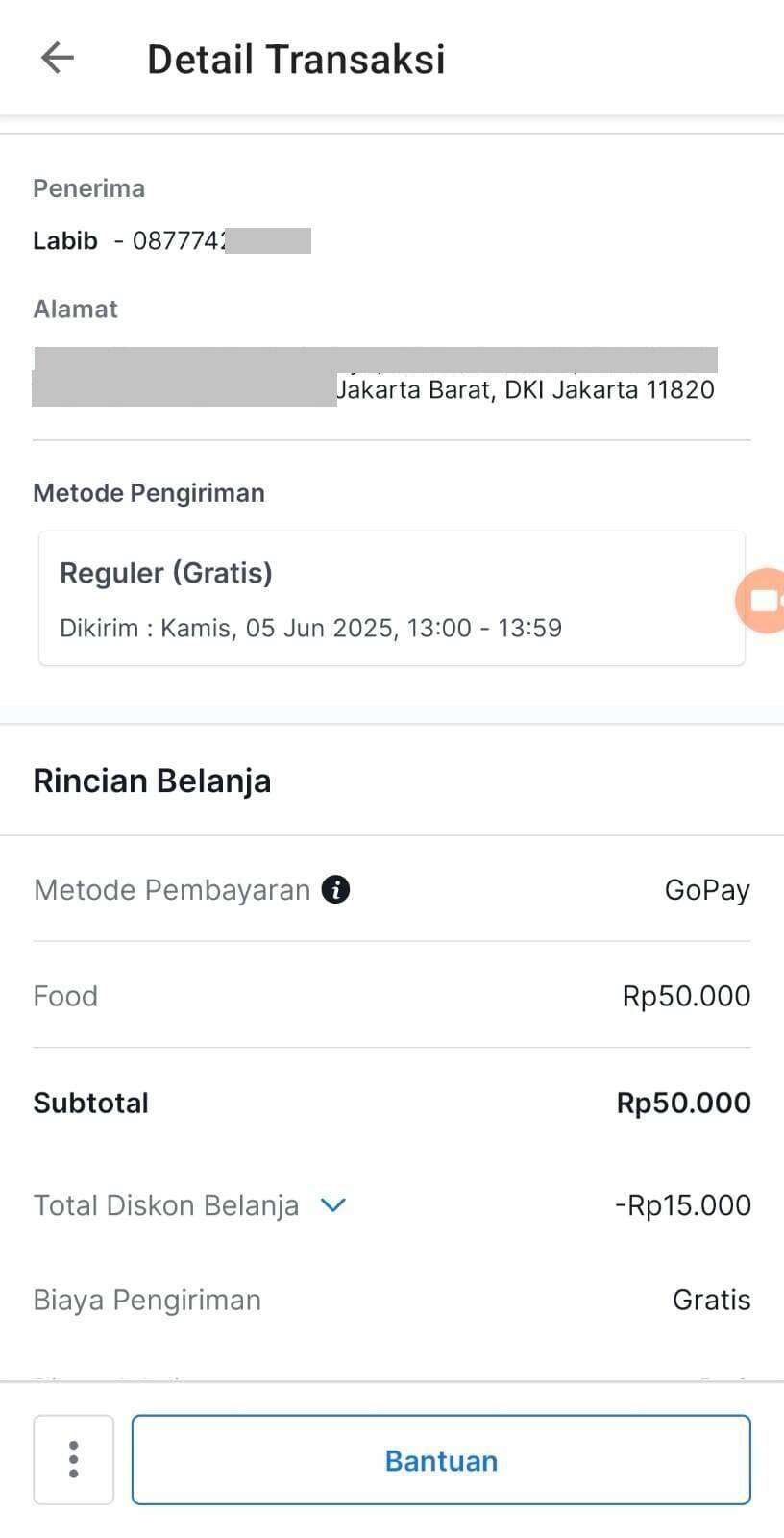Image resolution: width=784 pixels, height=1538 pixels.
Task: Tap the floating orange video button
Action: [761, 601]
